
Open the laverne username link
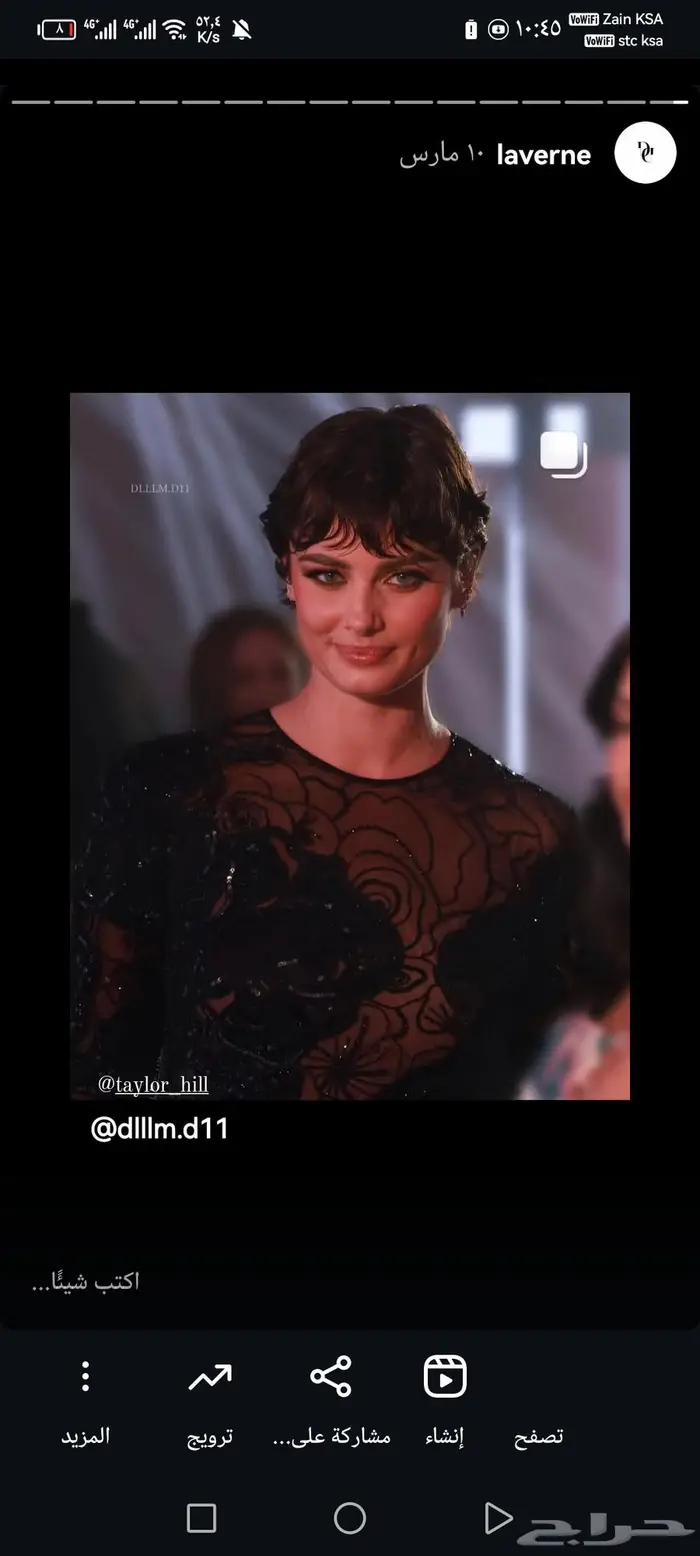(543, 155)
